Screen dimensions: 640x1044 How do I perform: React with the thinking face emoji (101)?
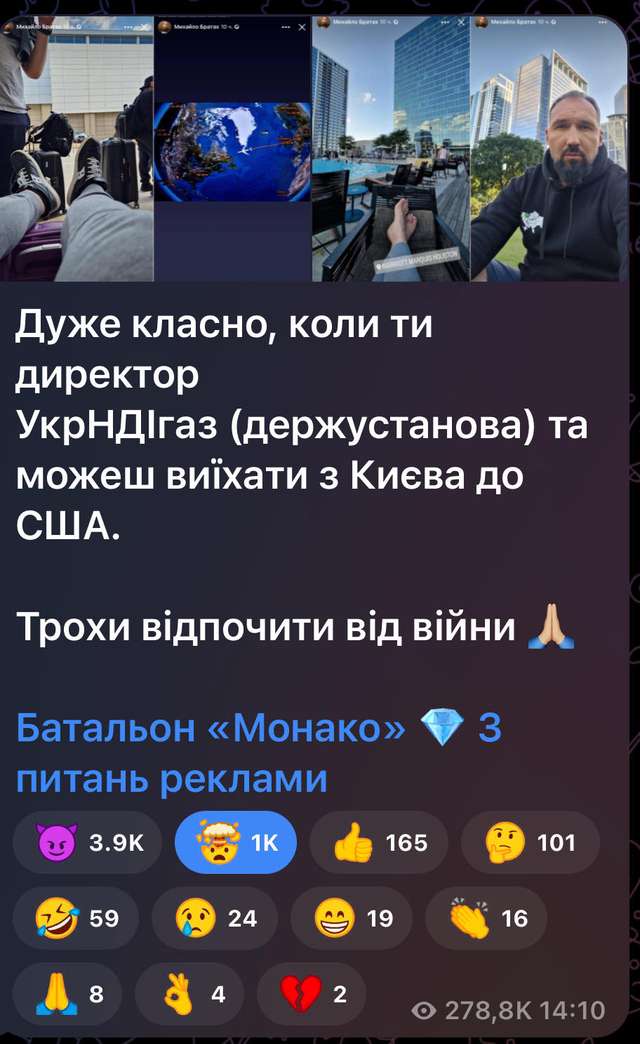click(529, 843)
